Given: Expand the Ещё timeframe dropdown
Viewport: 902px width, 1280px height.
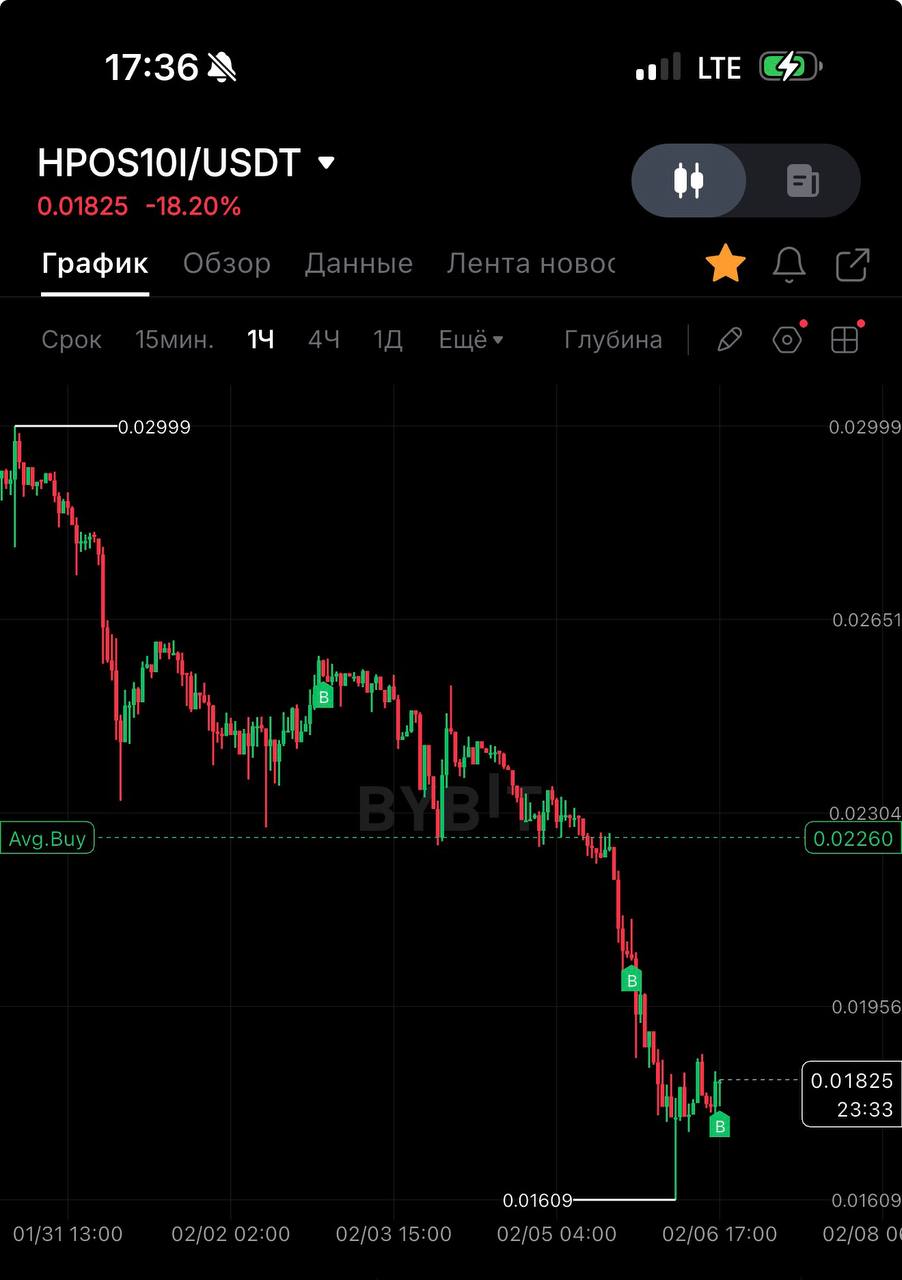Looking at the screenshot, I should click(x=471, y=340).
